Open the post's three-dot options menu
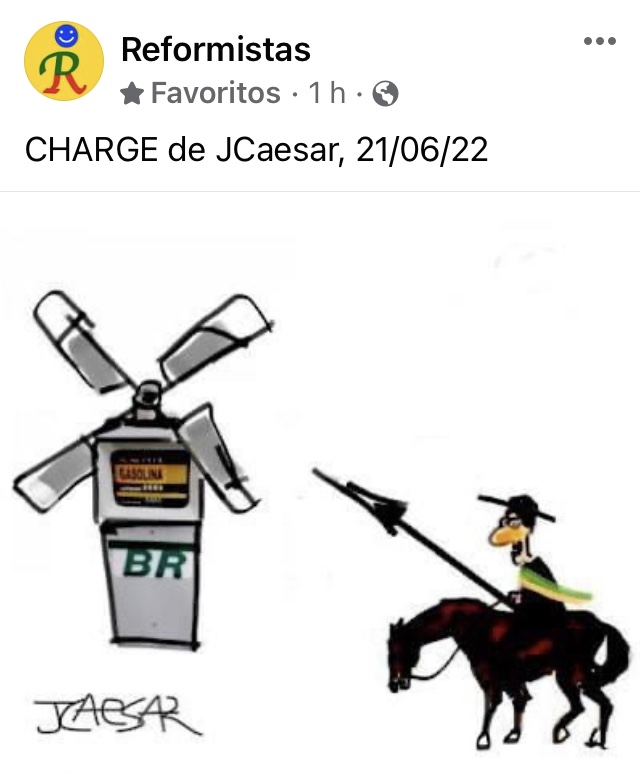 [x=599, y=41]
